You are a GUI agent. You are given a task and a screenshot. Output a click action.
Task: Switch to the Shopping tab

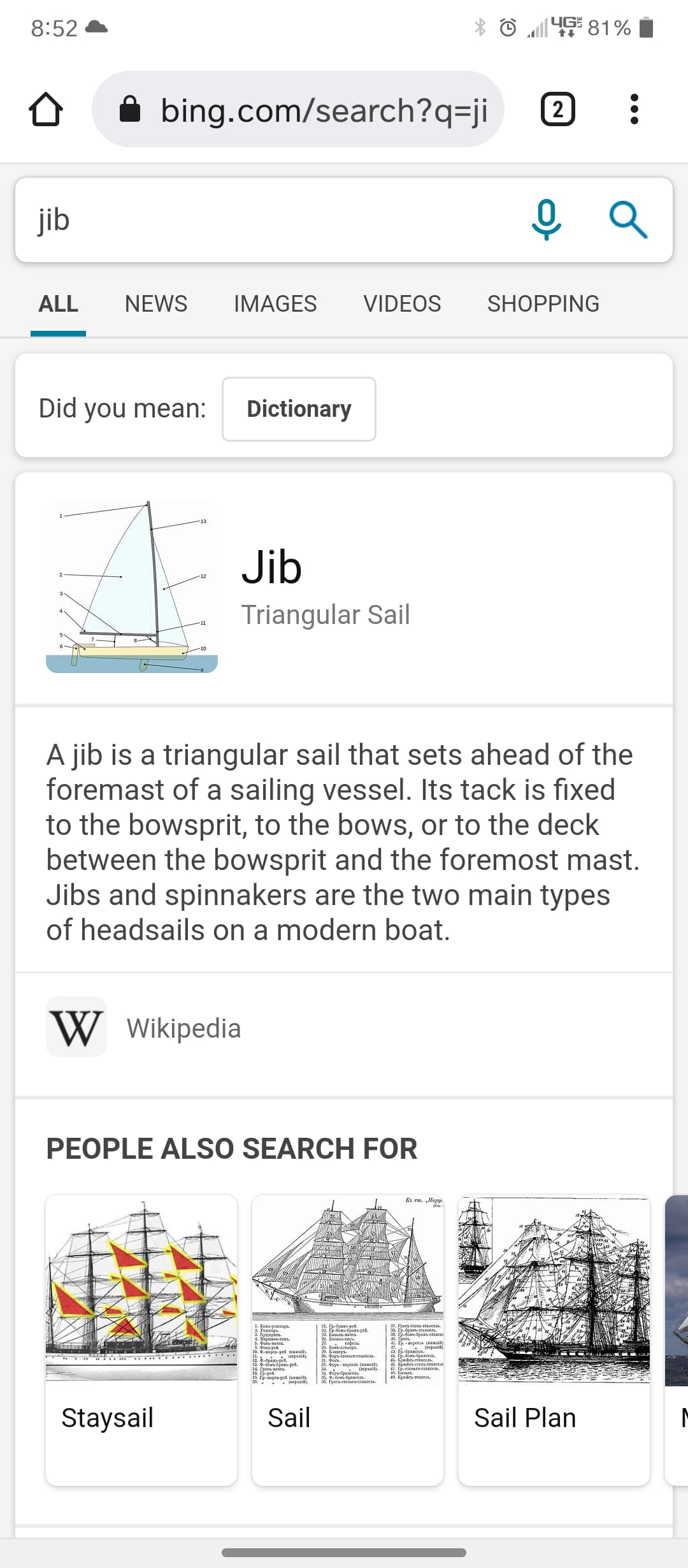click(543, 303)
